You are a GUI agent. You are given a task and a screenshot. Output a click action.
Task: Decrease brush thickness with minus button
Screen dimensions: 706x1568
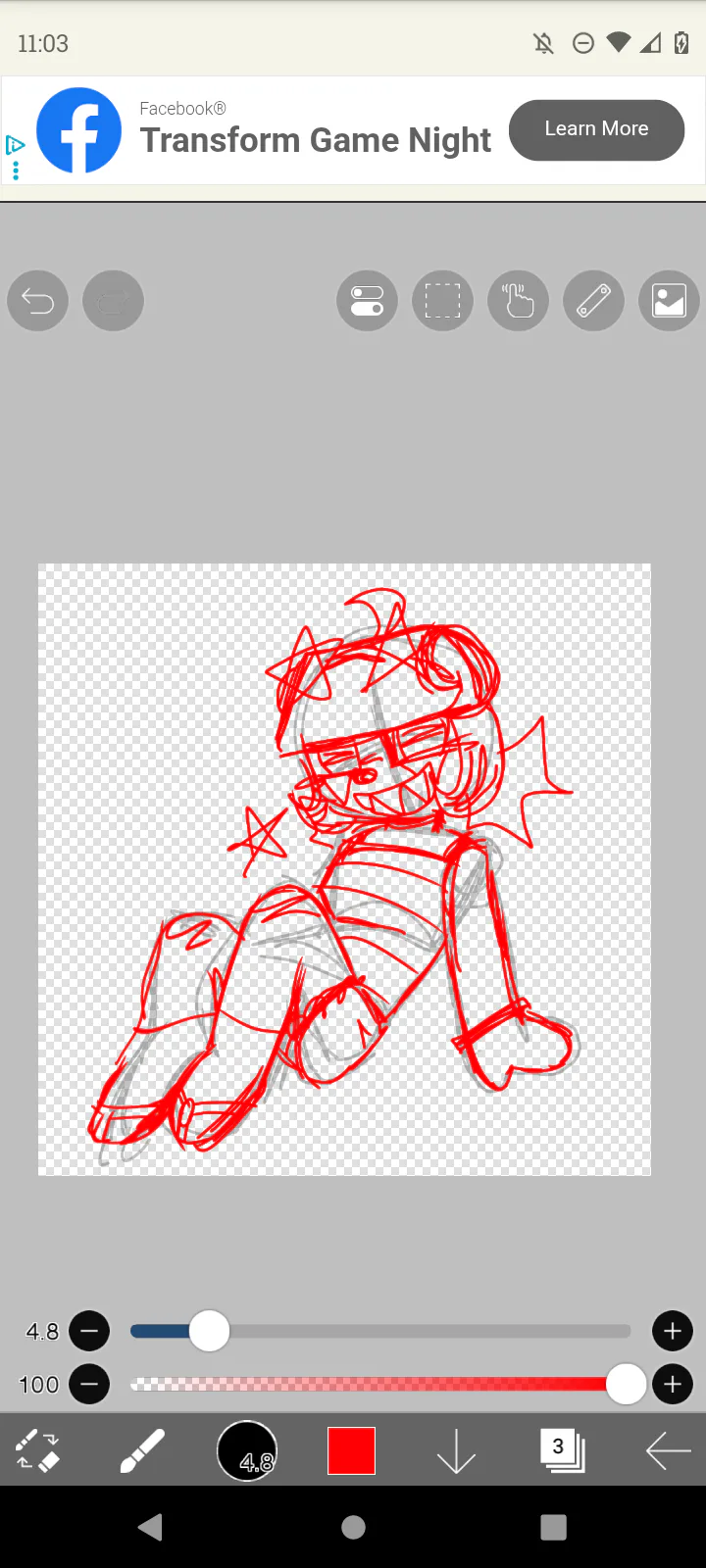point(89,1331)
